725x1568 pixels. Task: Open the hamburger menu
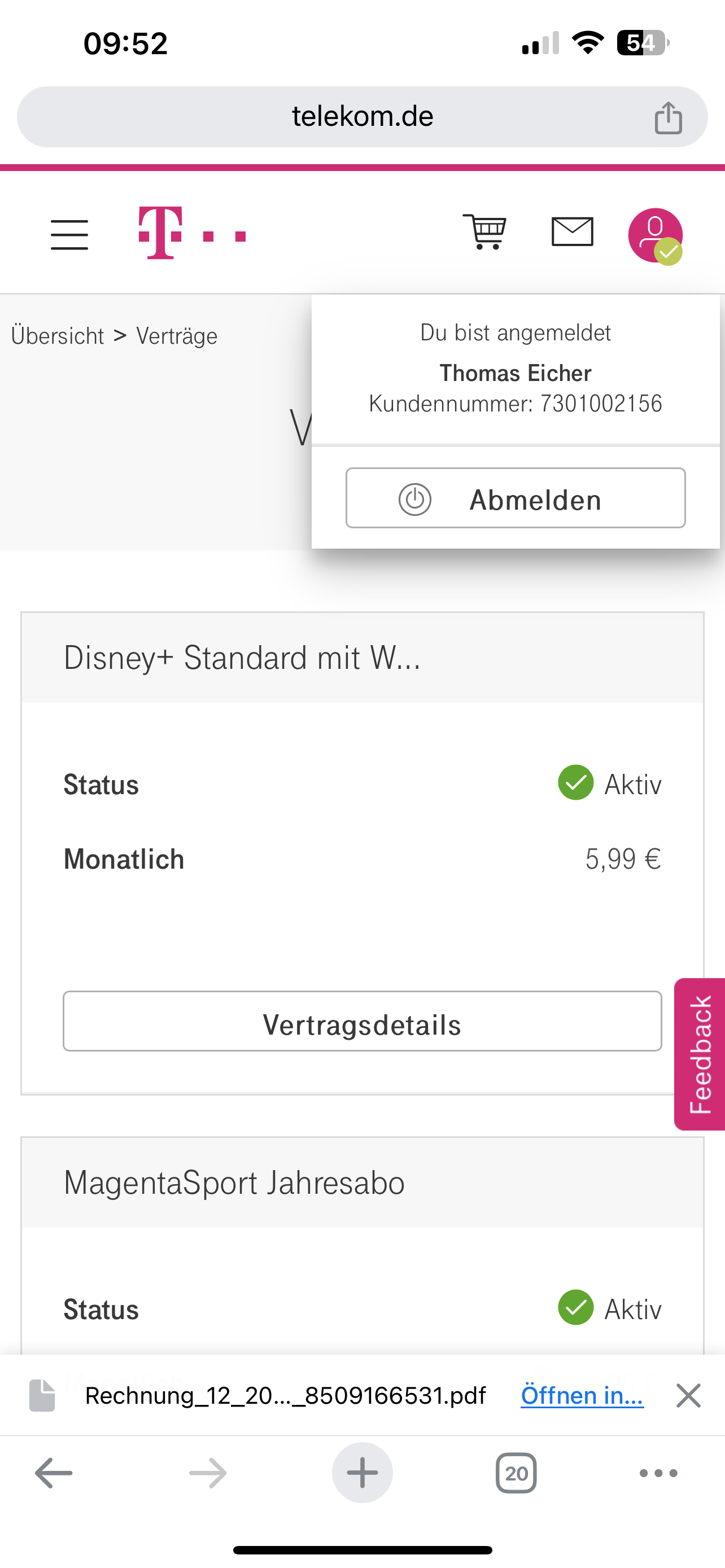(69, 235)
